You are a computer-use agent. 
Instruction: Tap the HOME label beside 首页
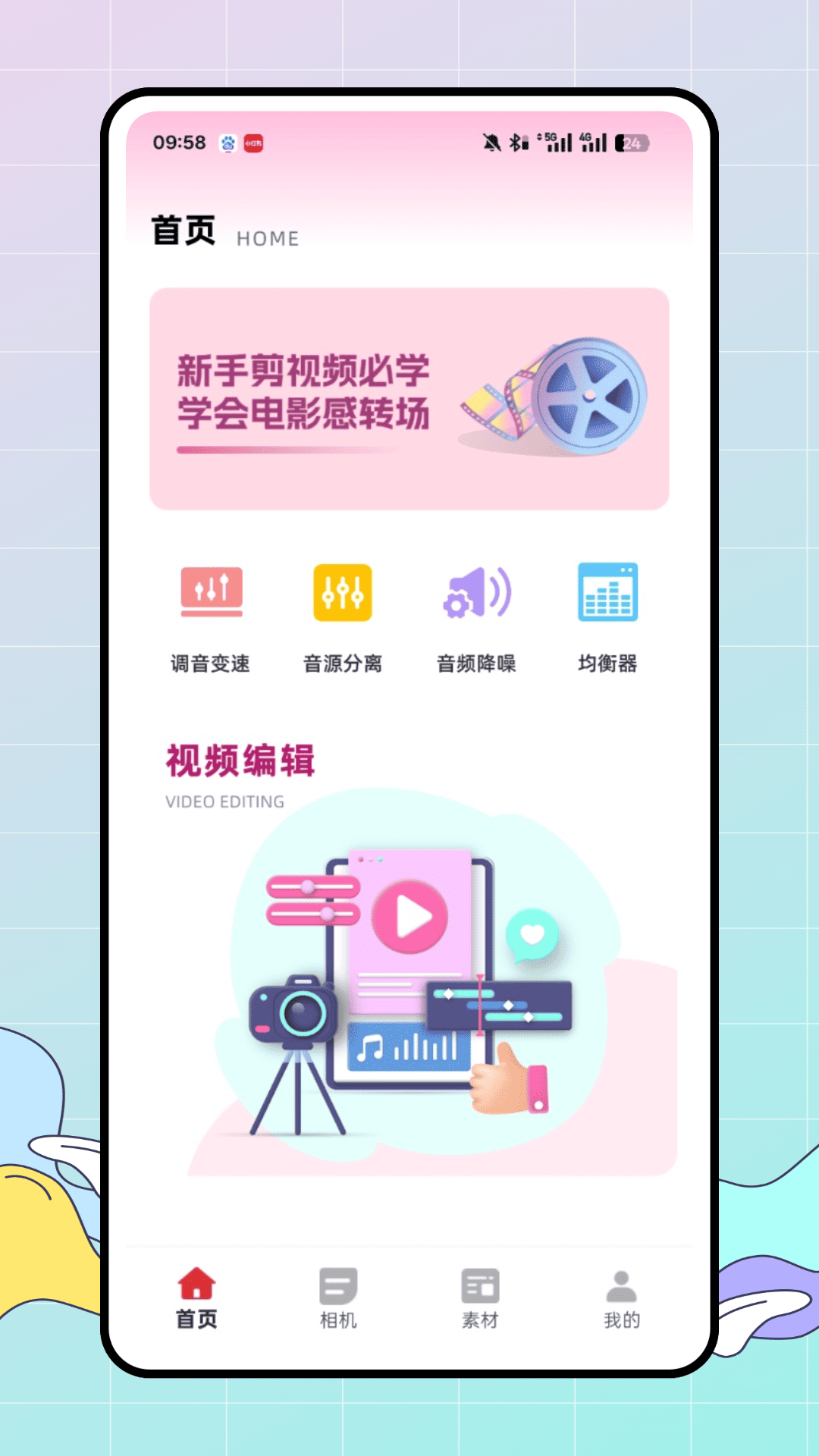(267, 238)
